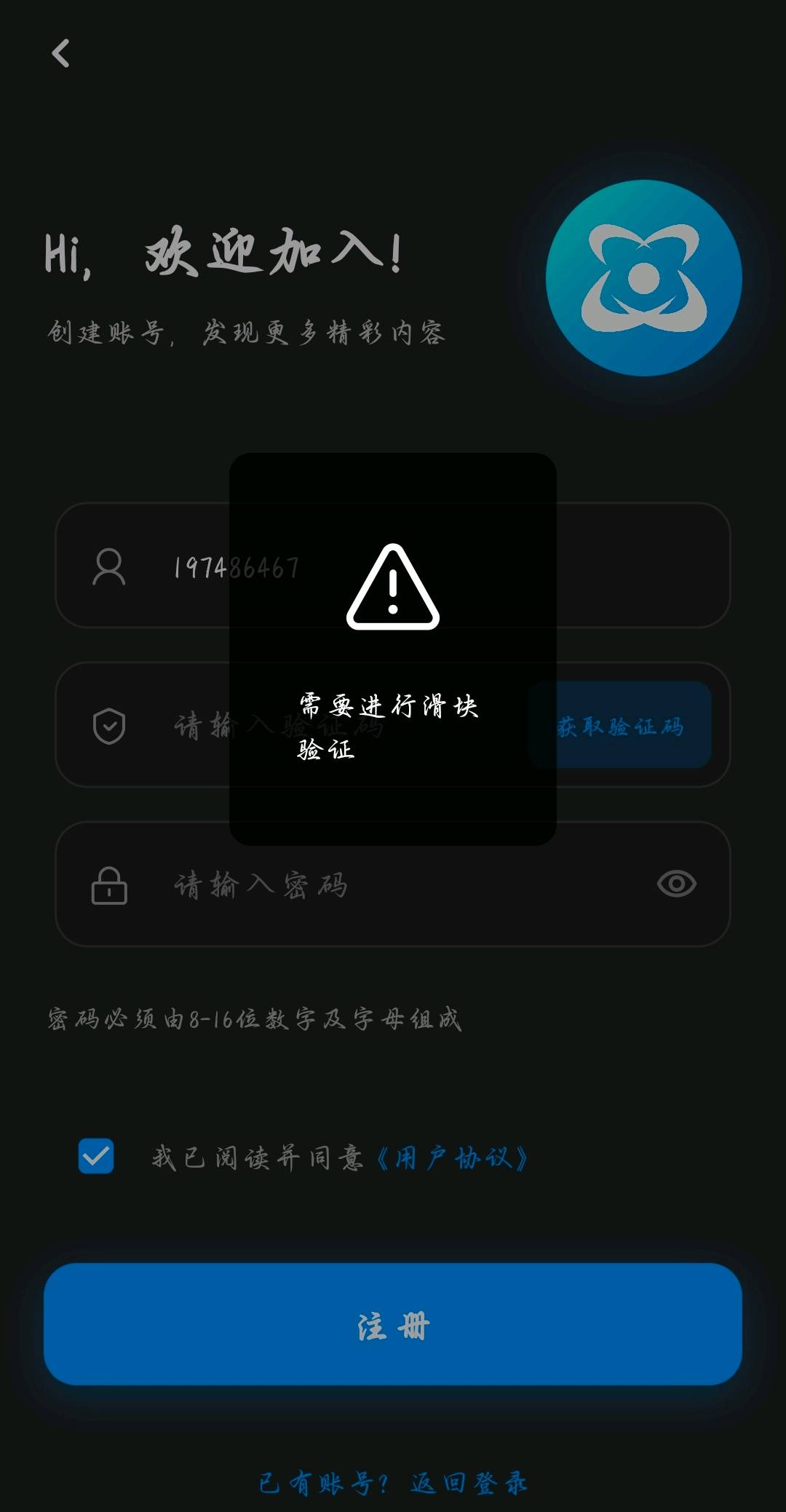Uncheck the 我已阅读并同意 agreement checkbox
The width and height of the screenshot is (786, 1512).
click(96, 1156)
